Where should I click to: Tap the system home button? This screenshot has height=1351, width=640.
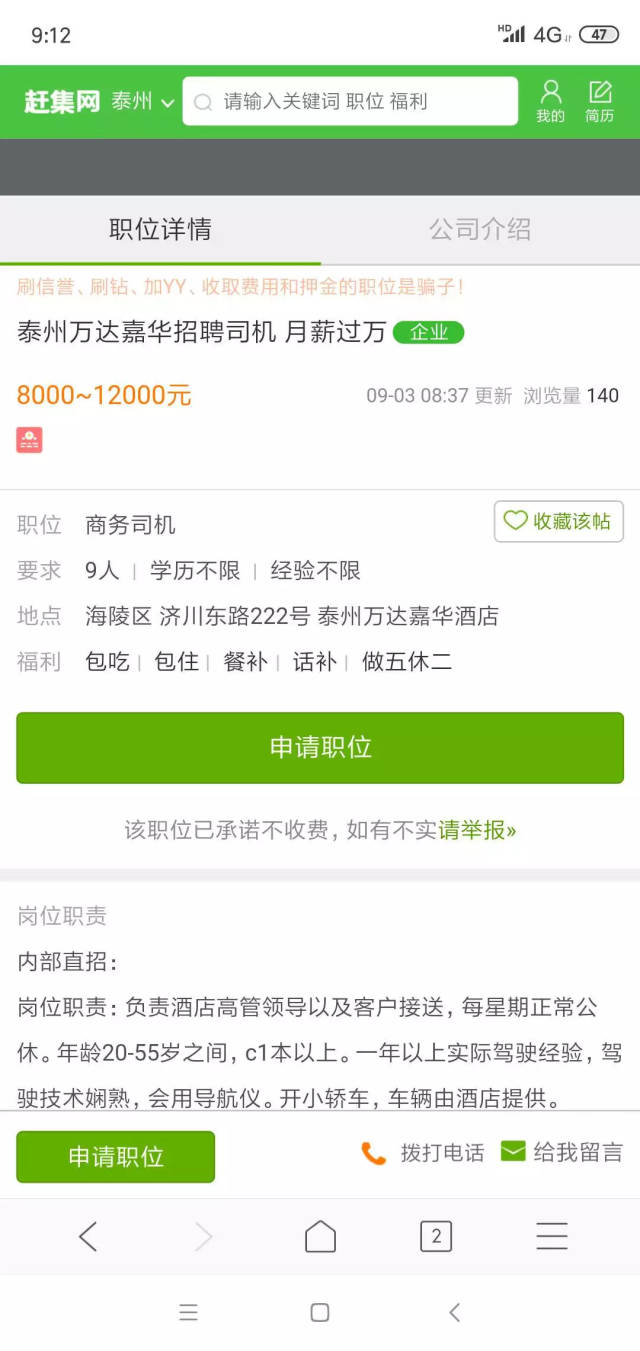(x=320, y=1312)
